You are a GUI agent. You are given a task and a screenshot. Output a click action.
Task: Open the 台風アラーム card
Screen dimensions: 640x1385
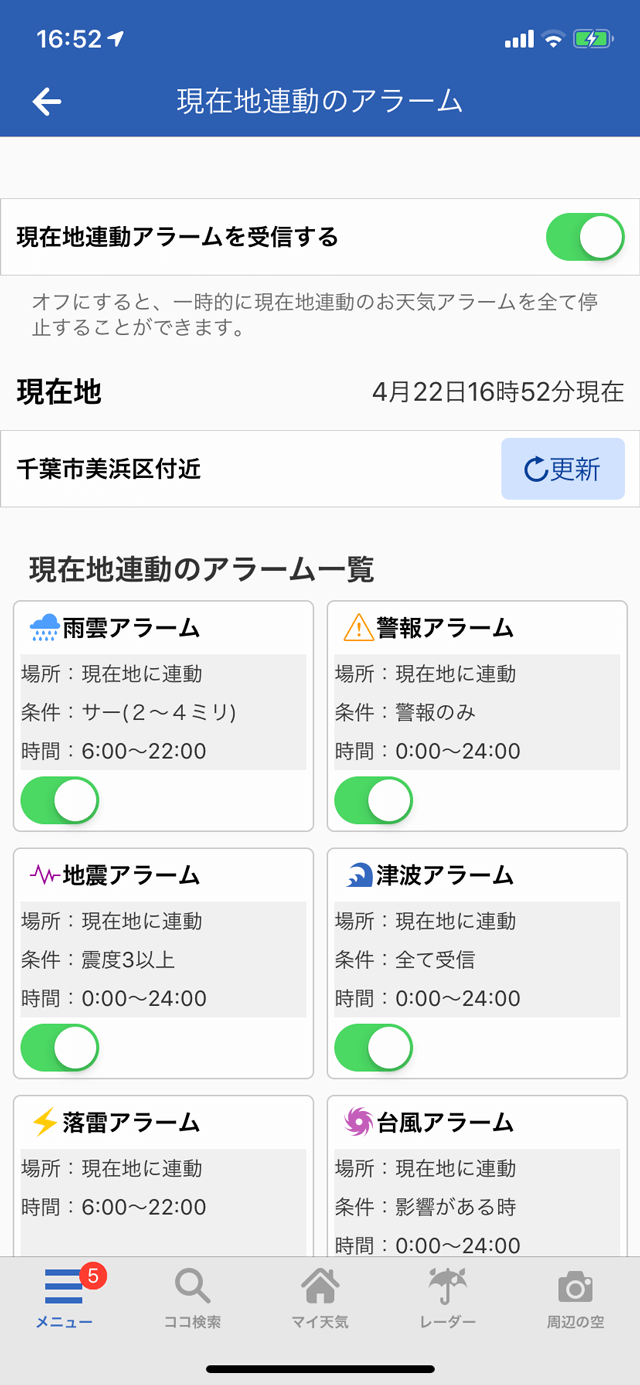coord(478,1175)
